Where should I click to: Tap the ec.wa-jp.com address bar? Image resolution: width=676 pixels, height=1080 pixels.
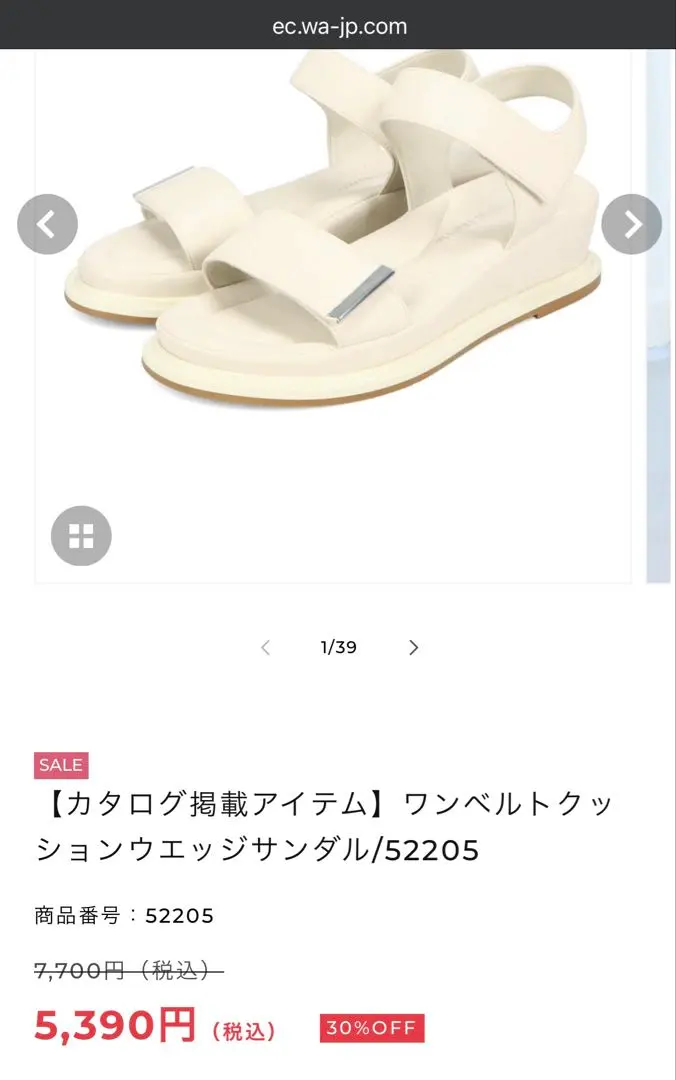[338, 25]
